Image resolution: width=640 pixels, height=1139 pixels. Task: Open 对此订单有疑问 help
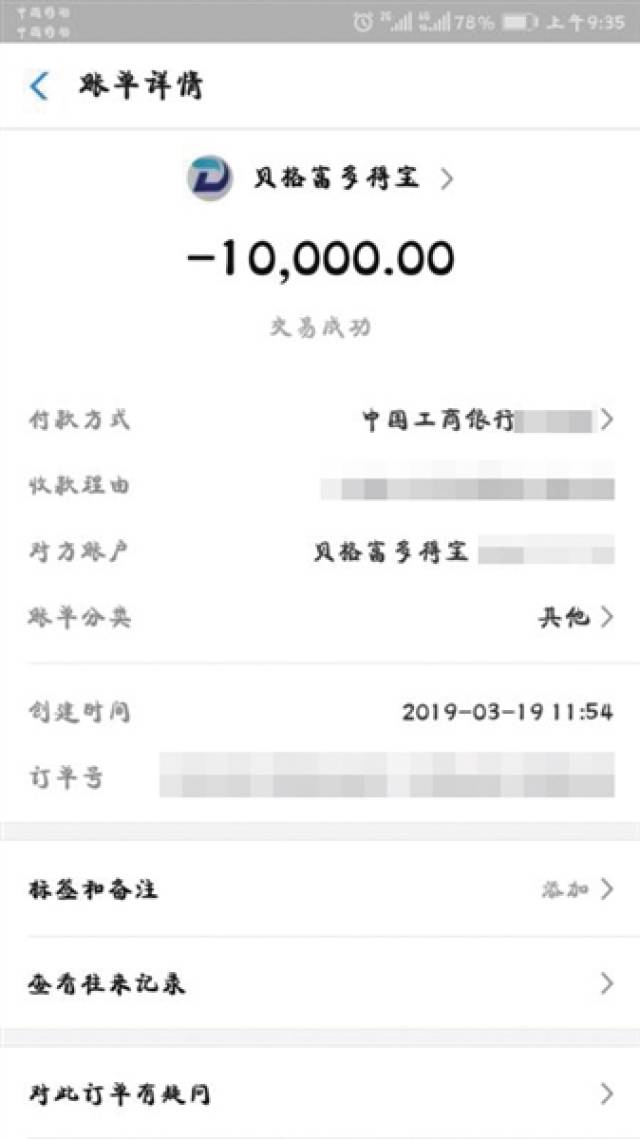coord(320,1093)
